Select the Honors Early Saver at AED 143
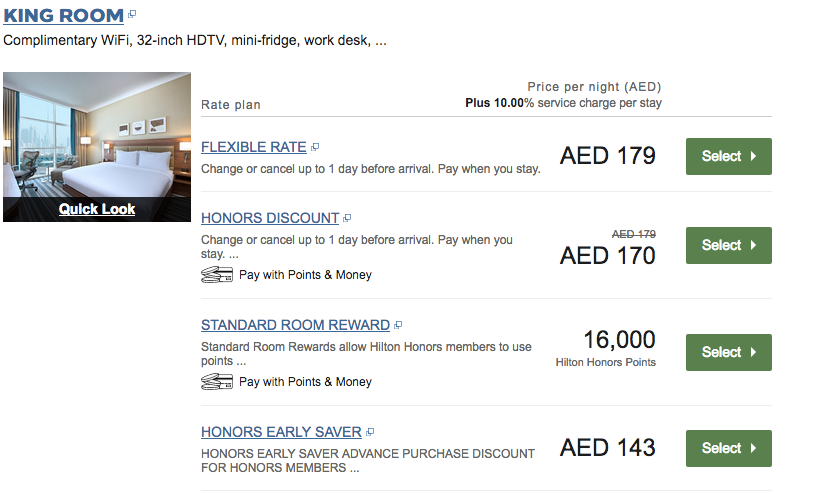This screenshot has height=494, width=820. click(728, 449)
